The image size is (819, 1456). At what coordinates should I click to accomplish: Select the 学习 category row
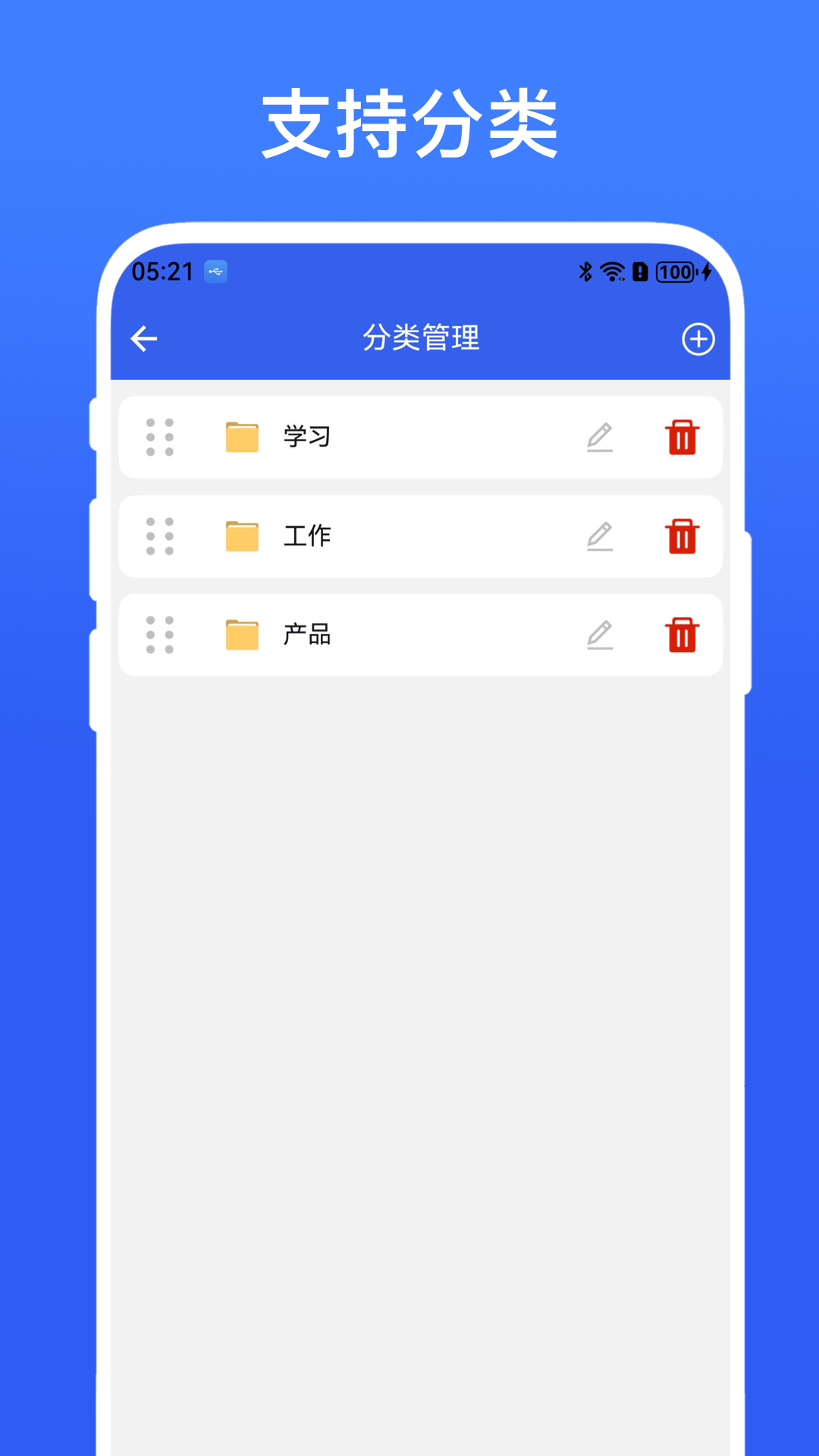coord(422,437)
